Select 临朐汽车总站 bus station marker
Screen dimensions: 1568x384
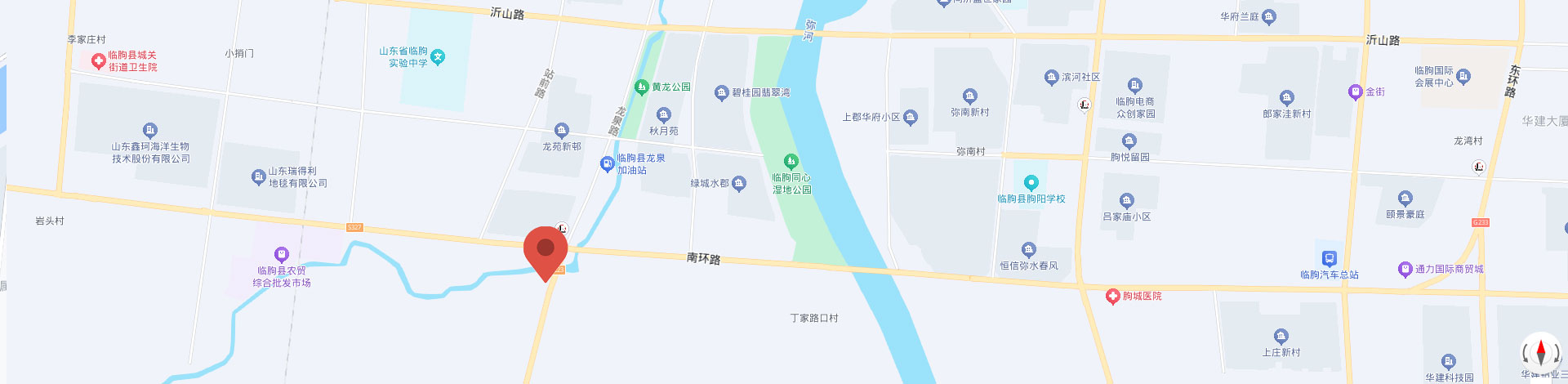pos(1329,259)
